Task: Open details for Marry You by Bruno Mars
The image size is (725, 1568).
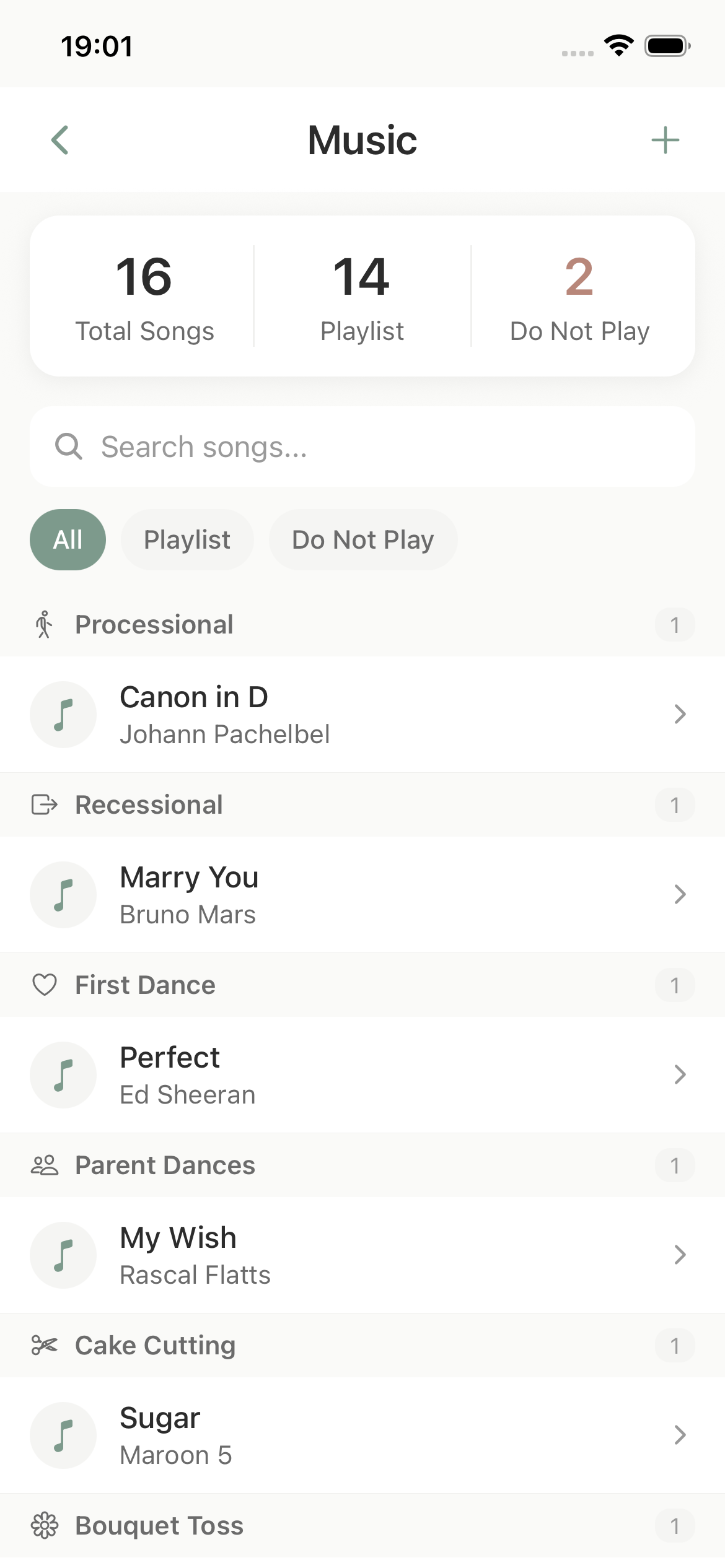Action: 362,894
